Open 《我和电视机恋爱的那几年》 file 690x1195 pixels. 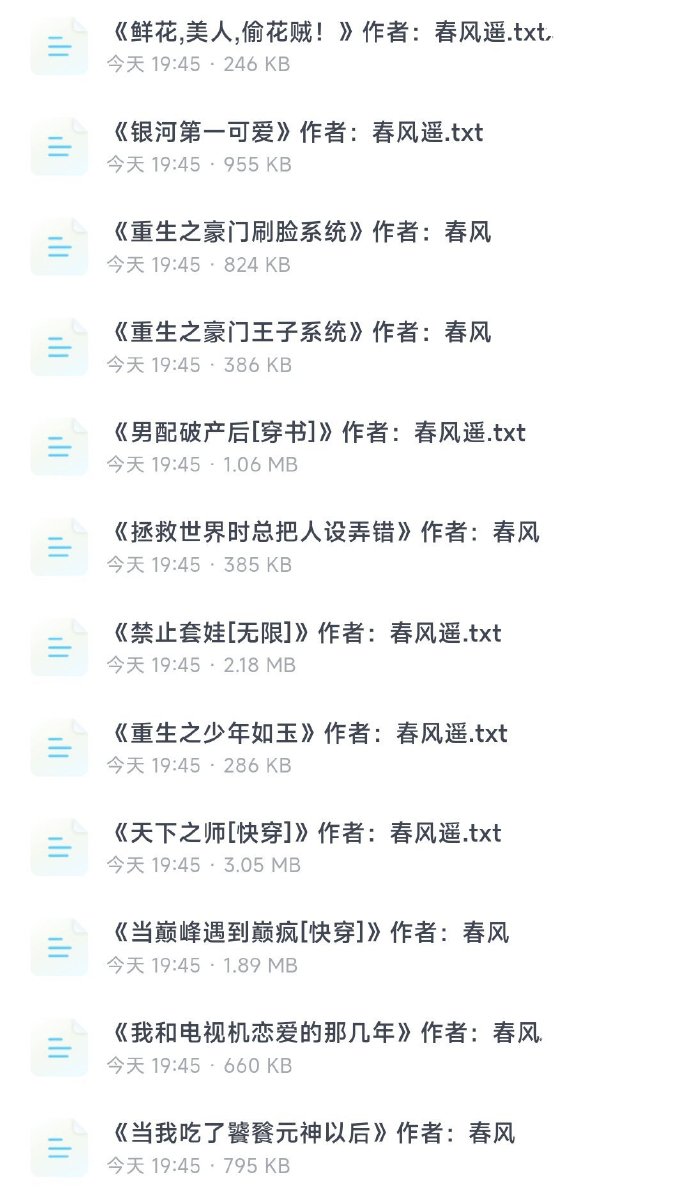324,1033
